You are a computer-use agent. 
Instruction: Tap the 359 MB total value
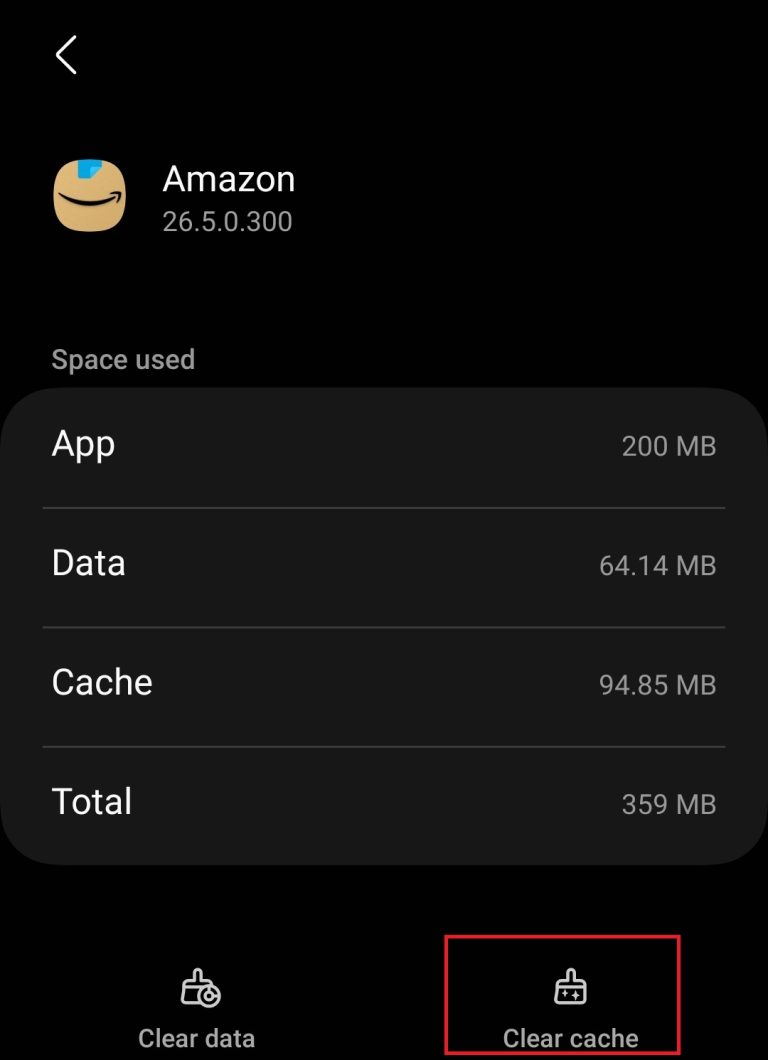(x=666, y=804)
